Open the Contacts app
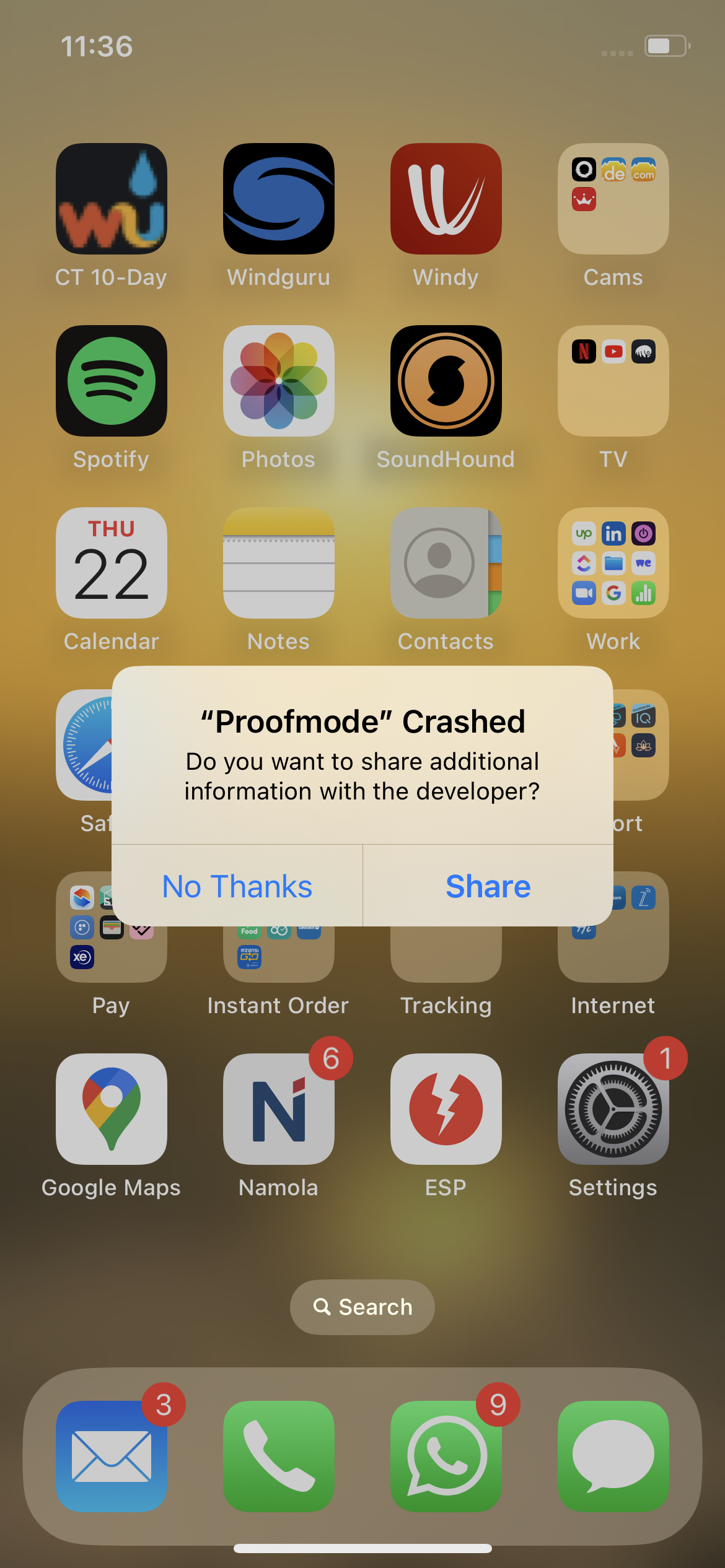725x1568 pixels. (446, 563)
